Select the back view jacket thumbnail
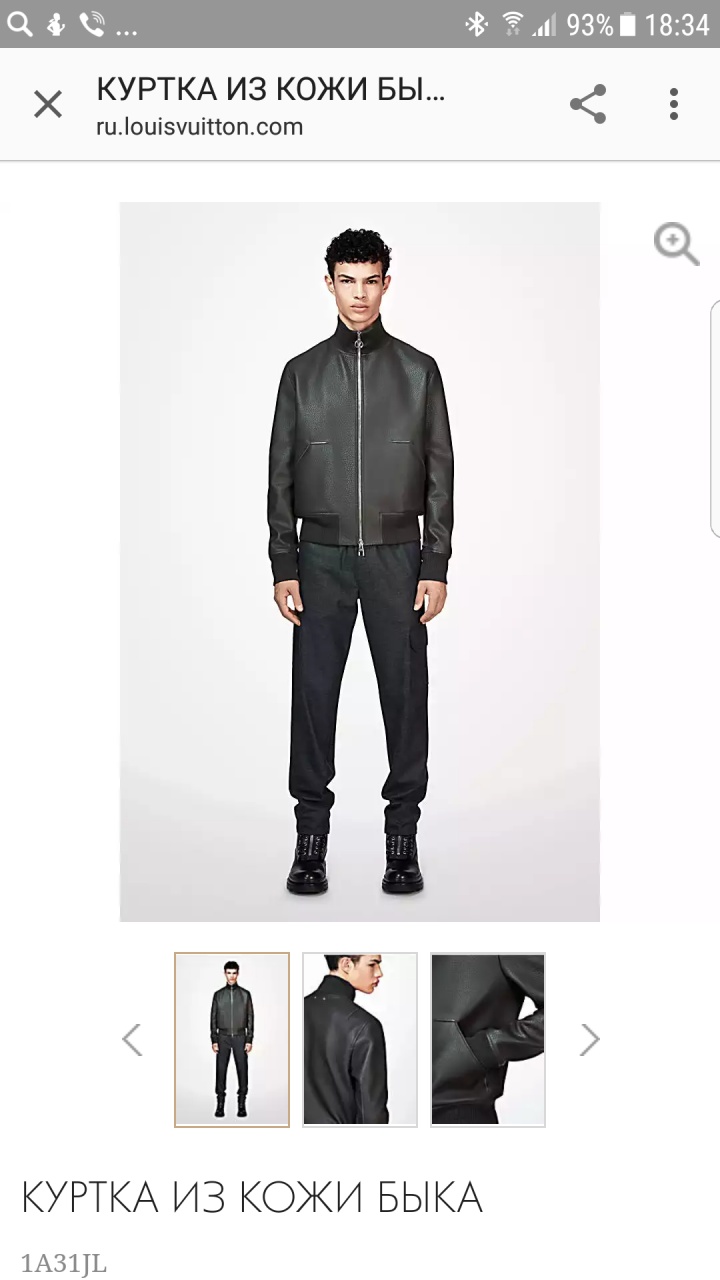 360,1040
